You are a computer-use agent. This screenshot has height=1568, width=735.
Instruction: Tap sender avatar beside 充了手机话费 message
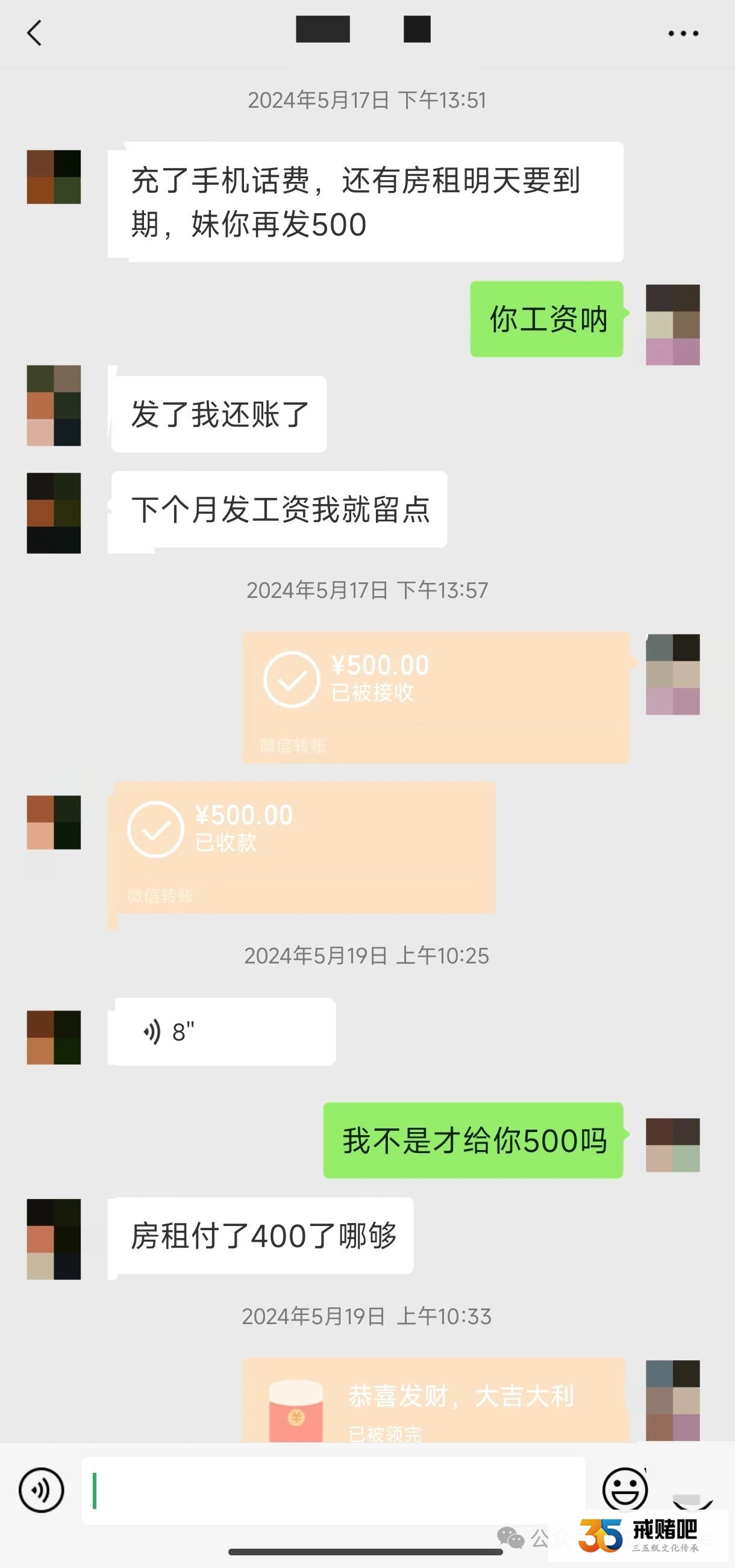click(54, 176)
